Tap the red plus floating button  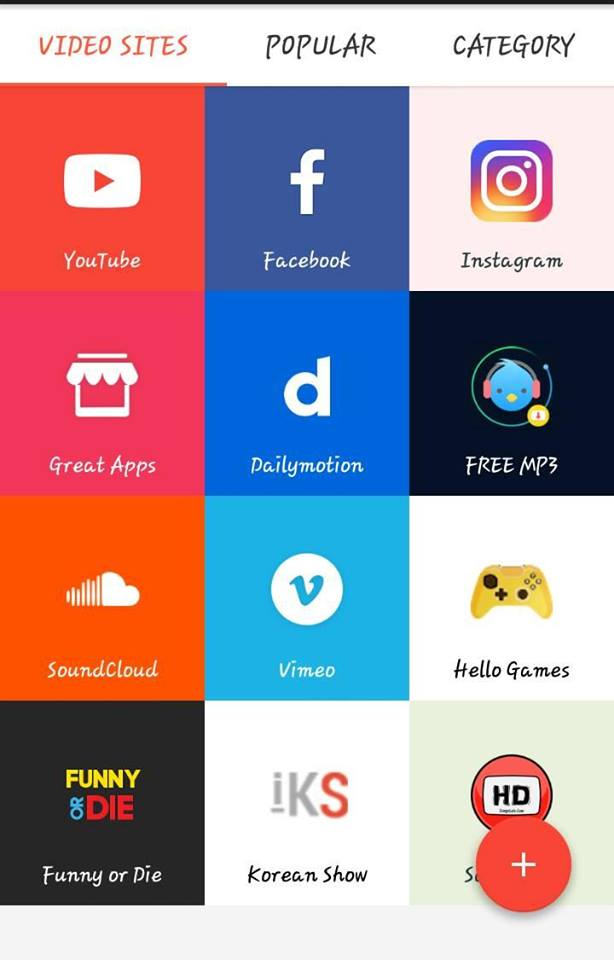523,864
